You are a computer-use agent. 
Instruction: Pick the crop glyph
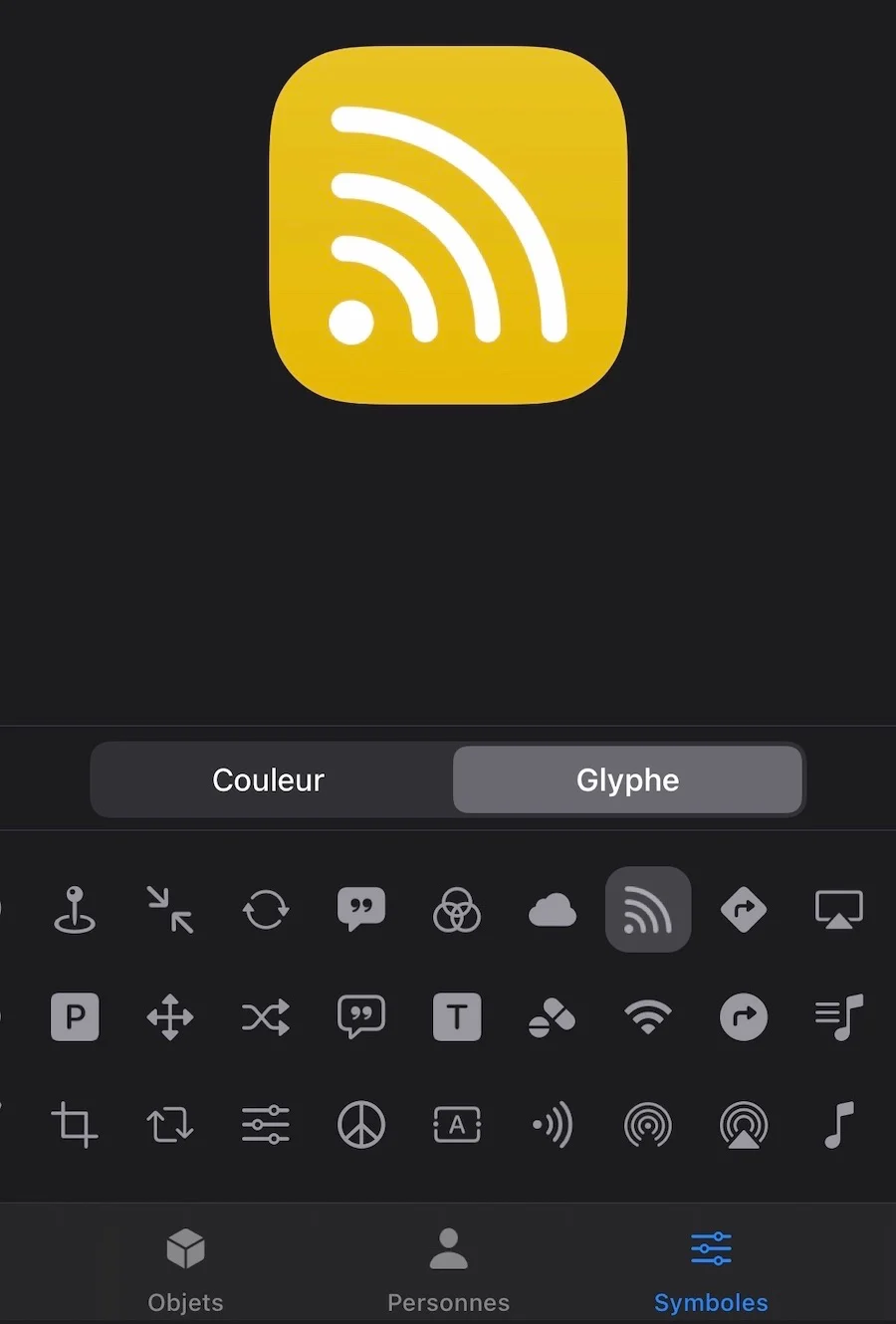(x=75, y=1125)
